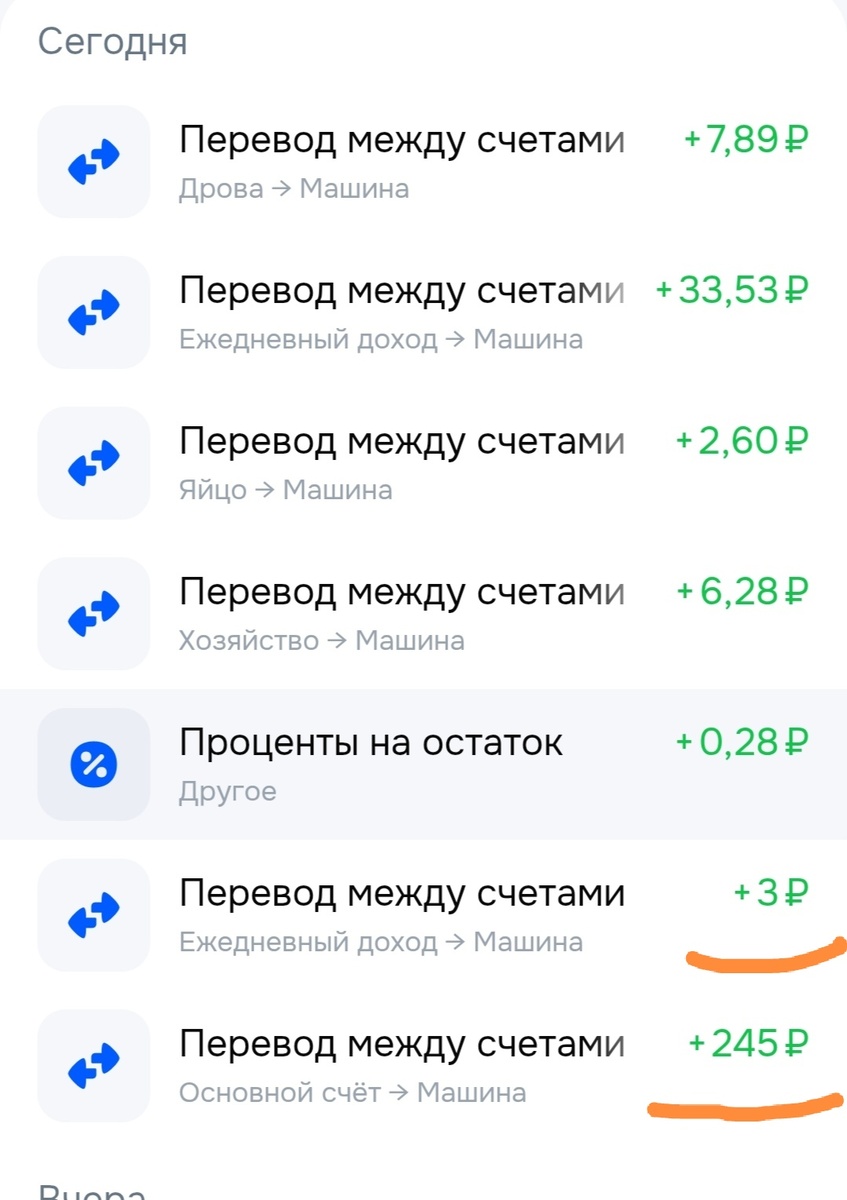The width and height of the screenshot is (847, 1200).
Task: Click the Сегодня section header
Action: (x=111, y=42)
